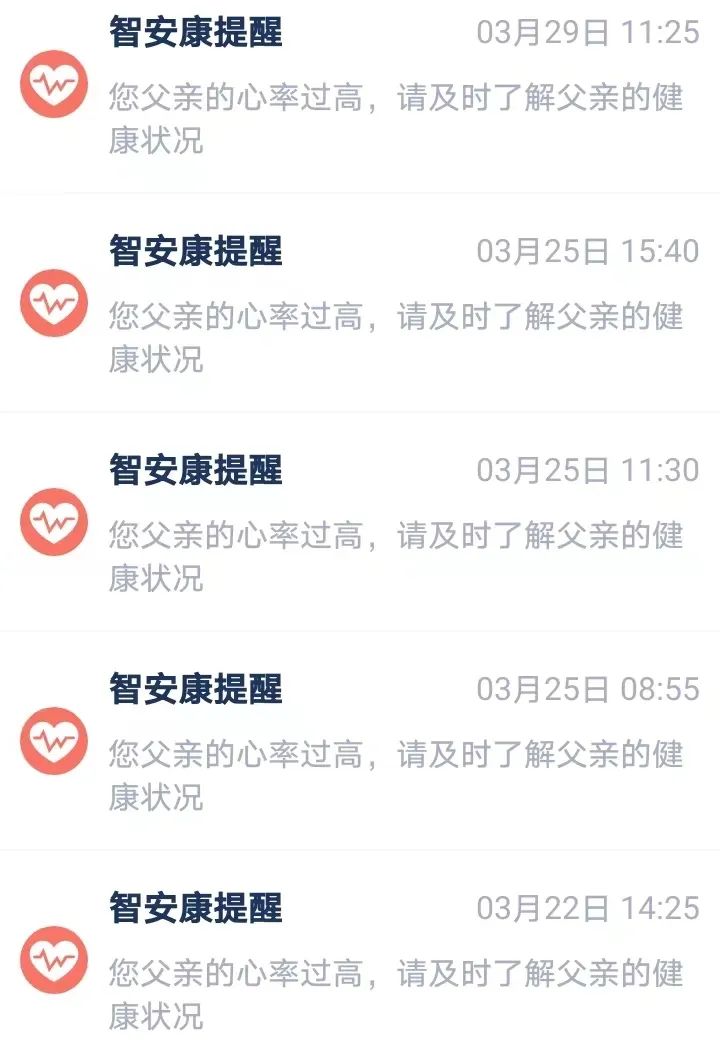Click the heart-rate icon of the 03月25日 08:55 notification
The height and width of the screenshot is (1059, 720).
coord(55,740)
